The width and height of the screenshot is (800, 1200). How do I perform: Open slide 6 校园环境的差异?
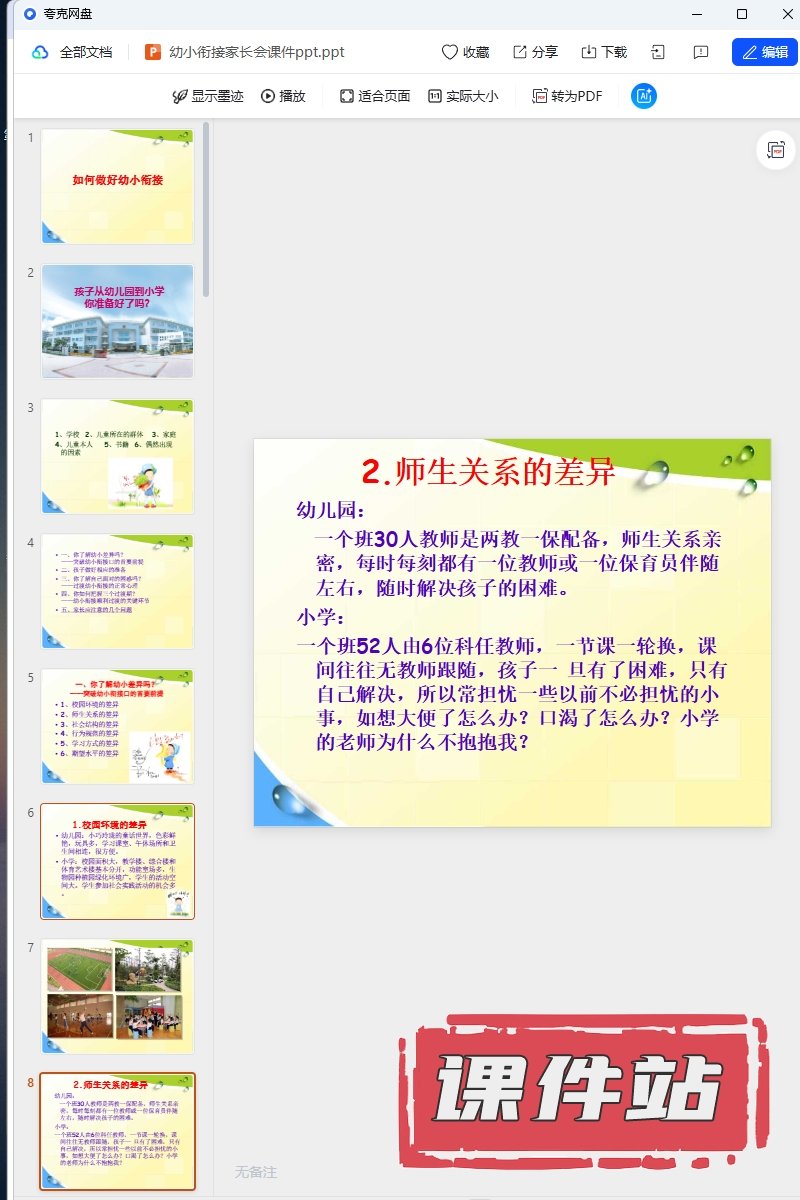(117, 861)
